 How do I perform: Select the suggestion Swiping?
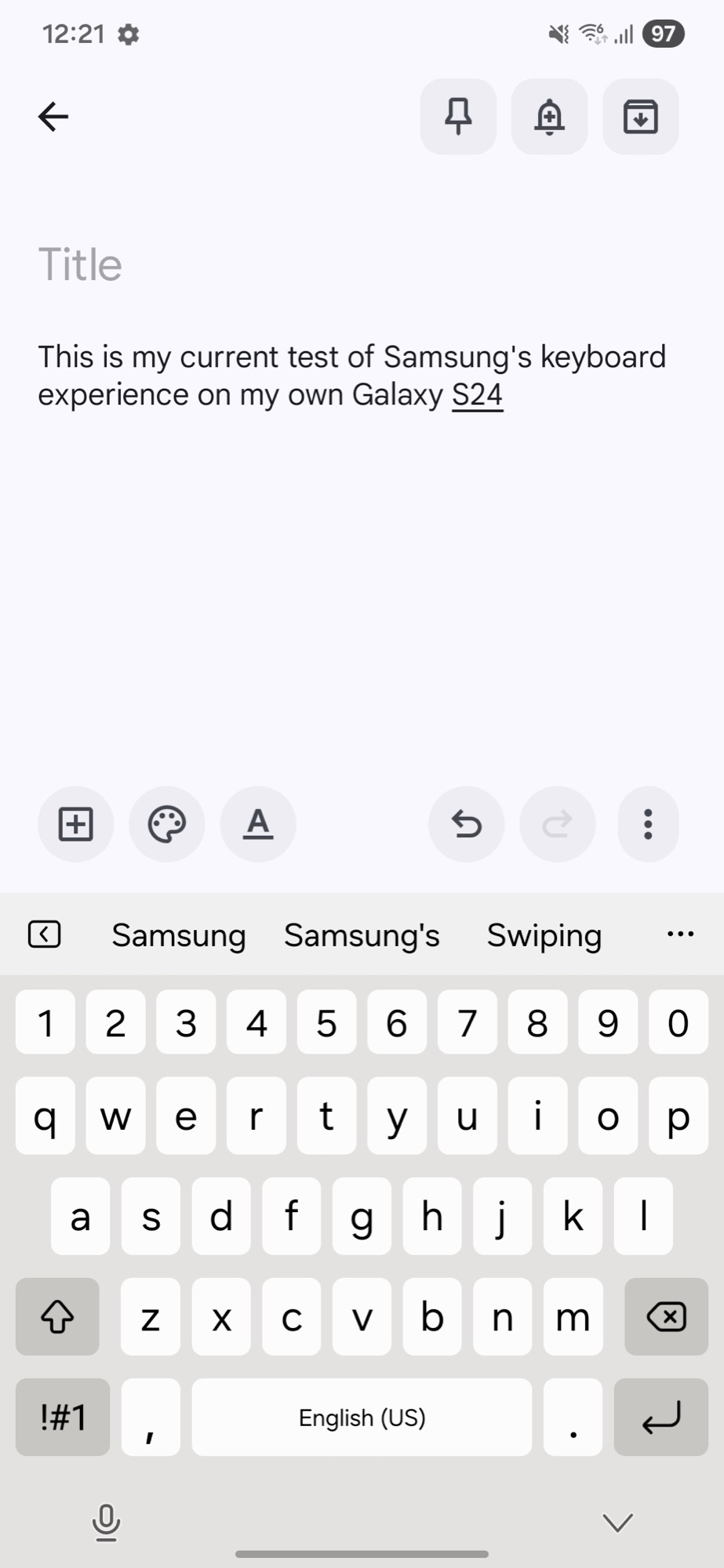(x=544, y=935)
